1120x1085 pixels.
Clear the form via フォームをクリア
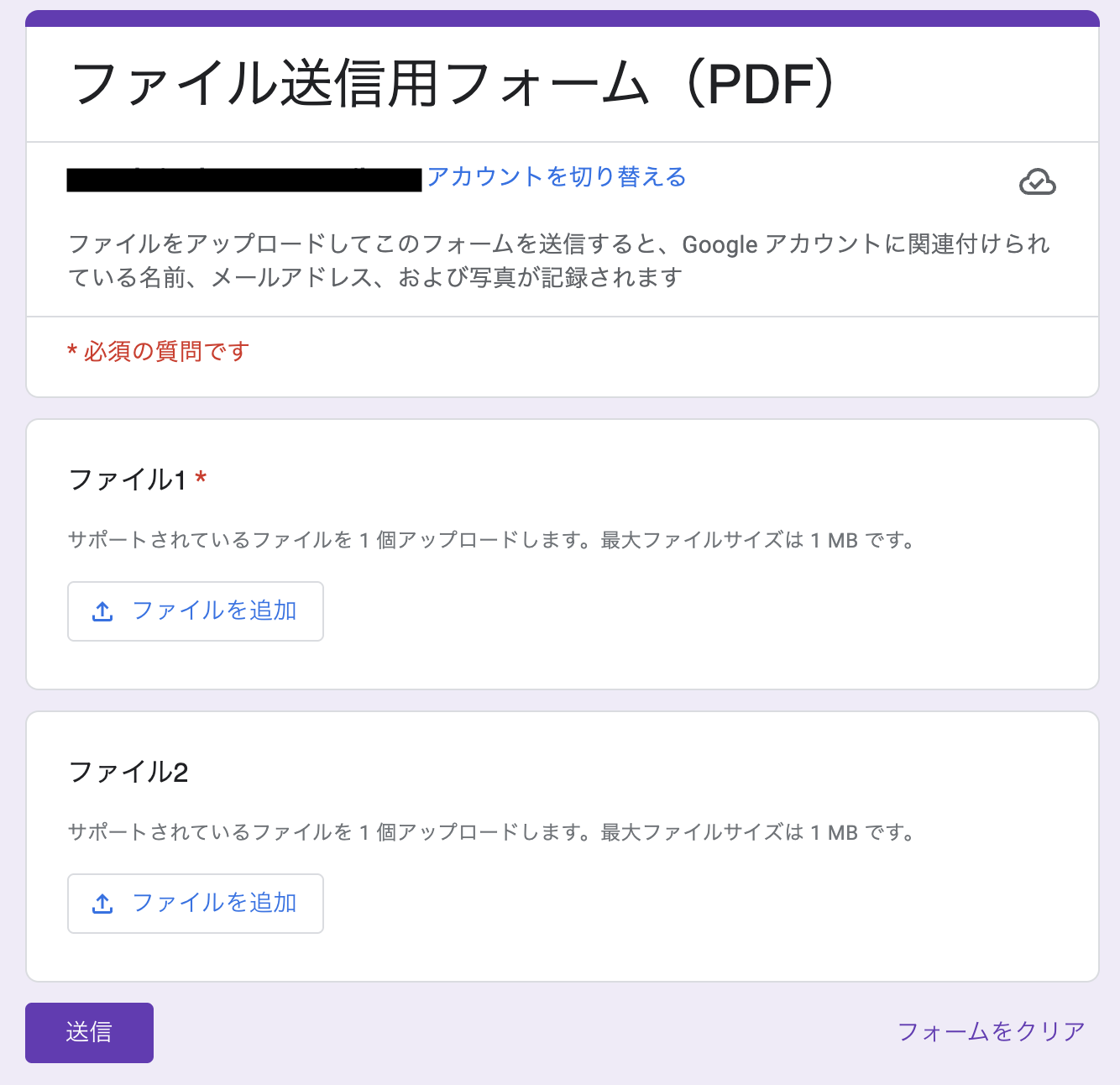[991, 1031]
